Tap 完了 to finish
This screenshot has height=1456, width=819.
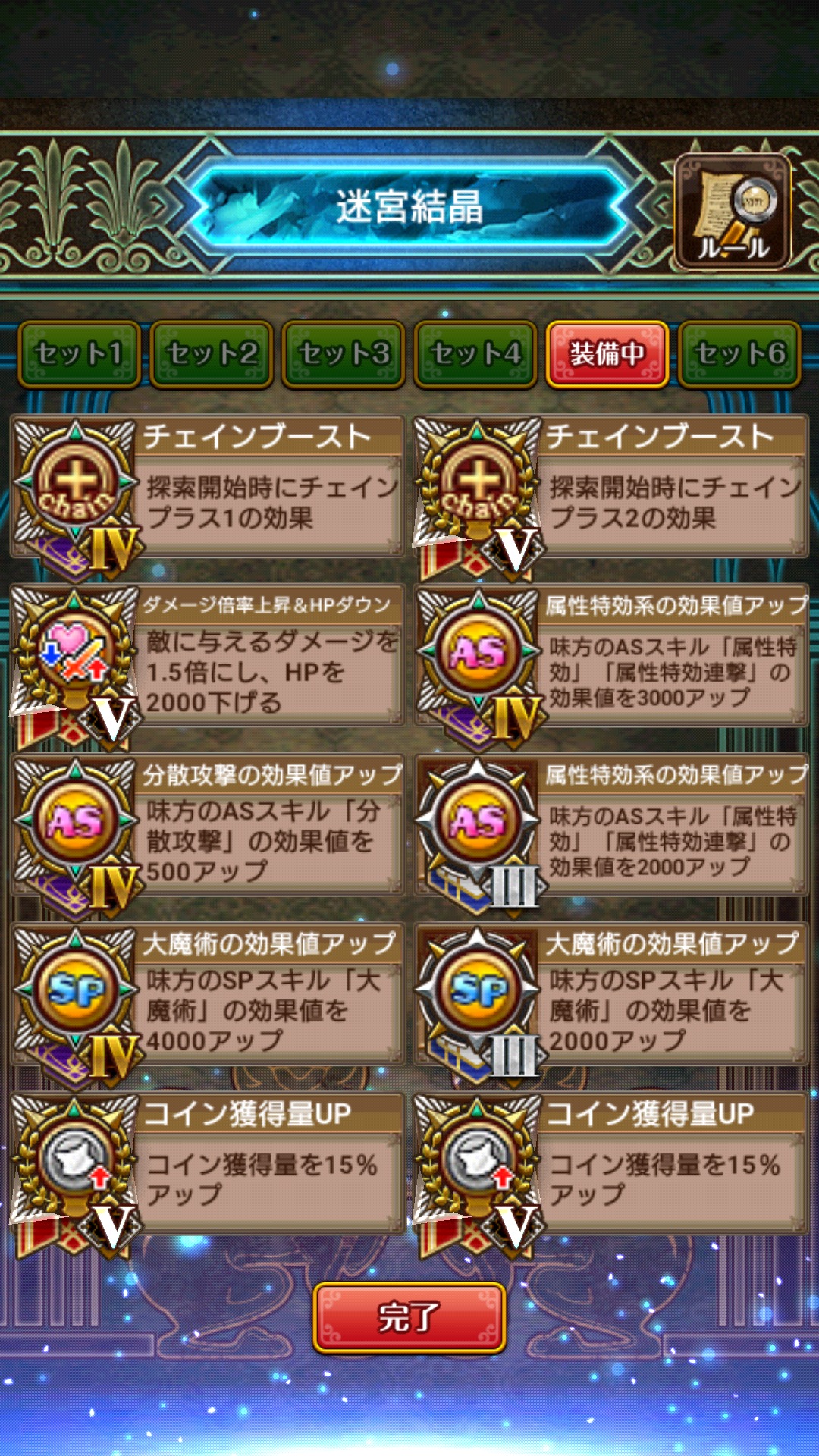click(409, 1317)
